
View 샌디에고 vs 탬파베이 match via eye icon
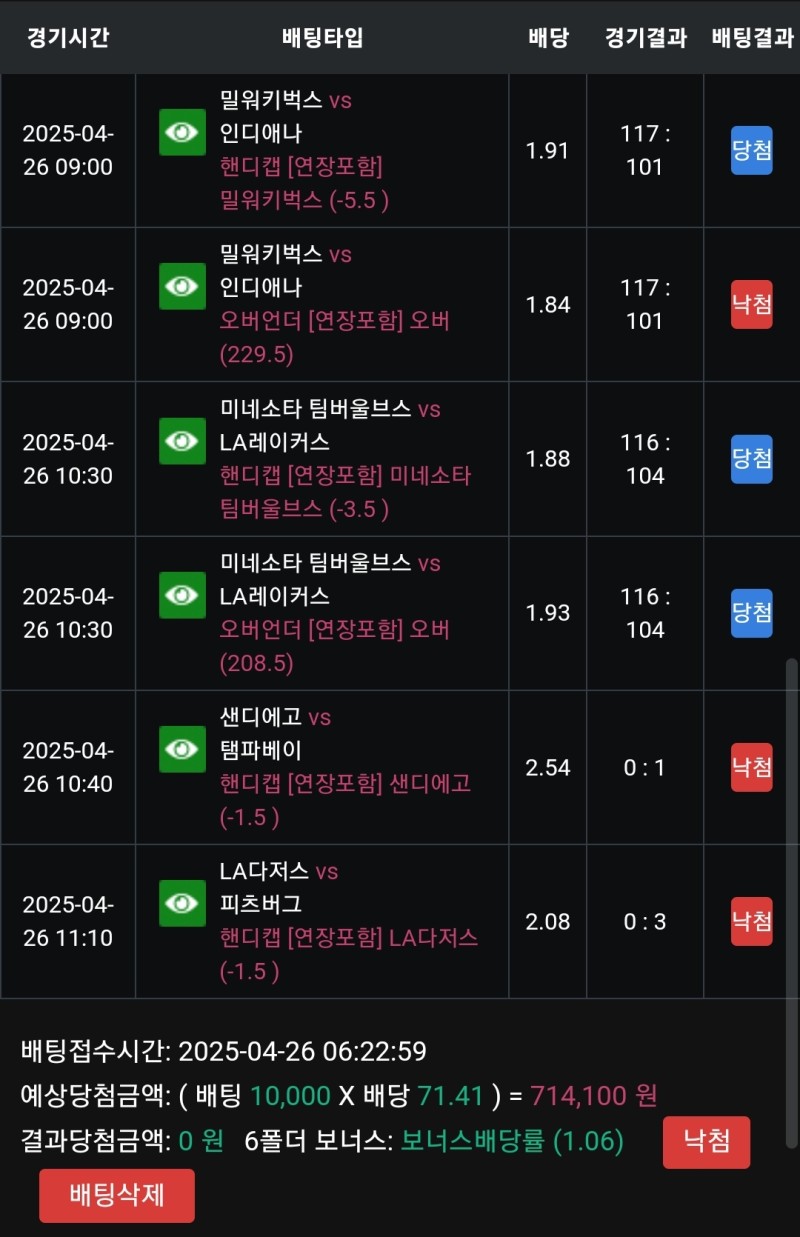click(182, 749)
